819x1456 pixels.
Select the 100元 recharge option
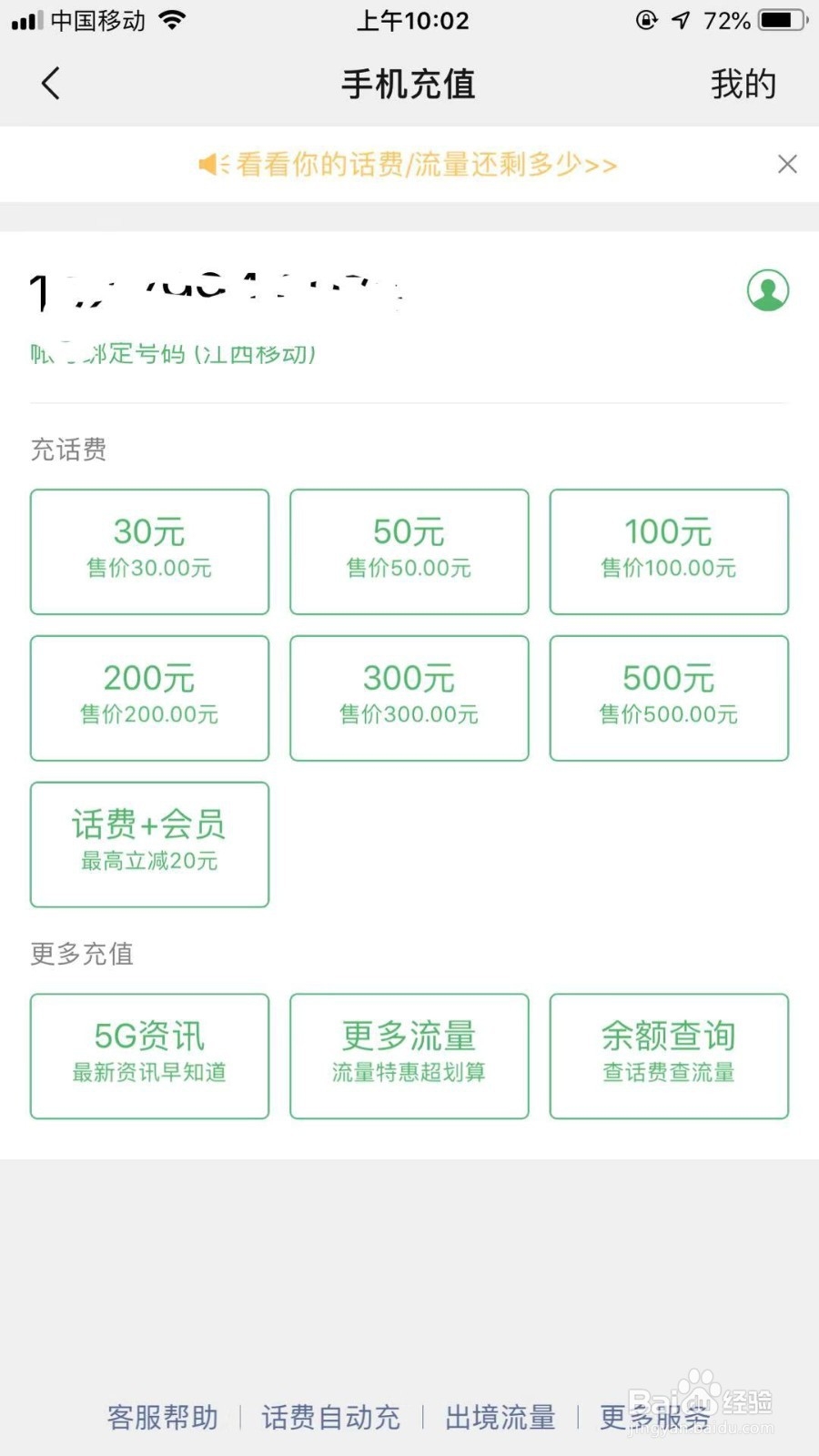pyautogui.click(x=668, y=551)
